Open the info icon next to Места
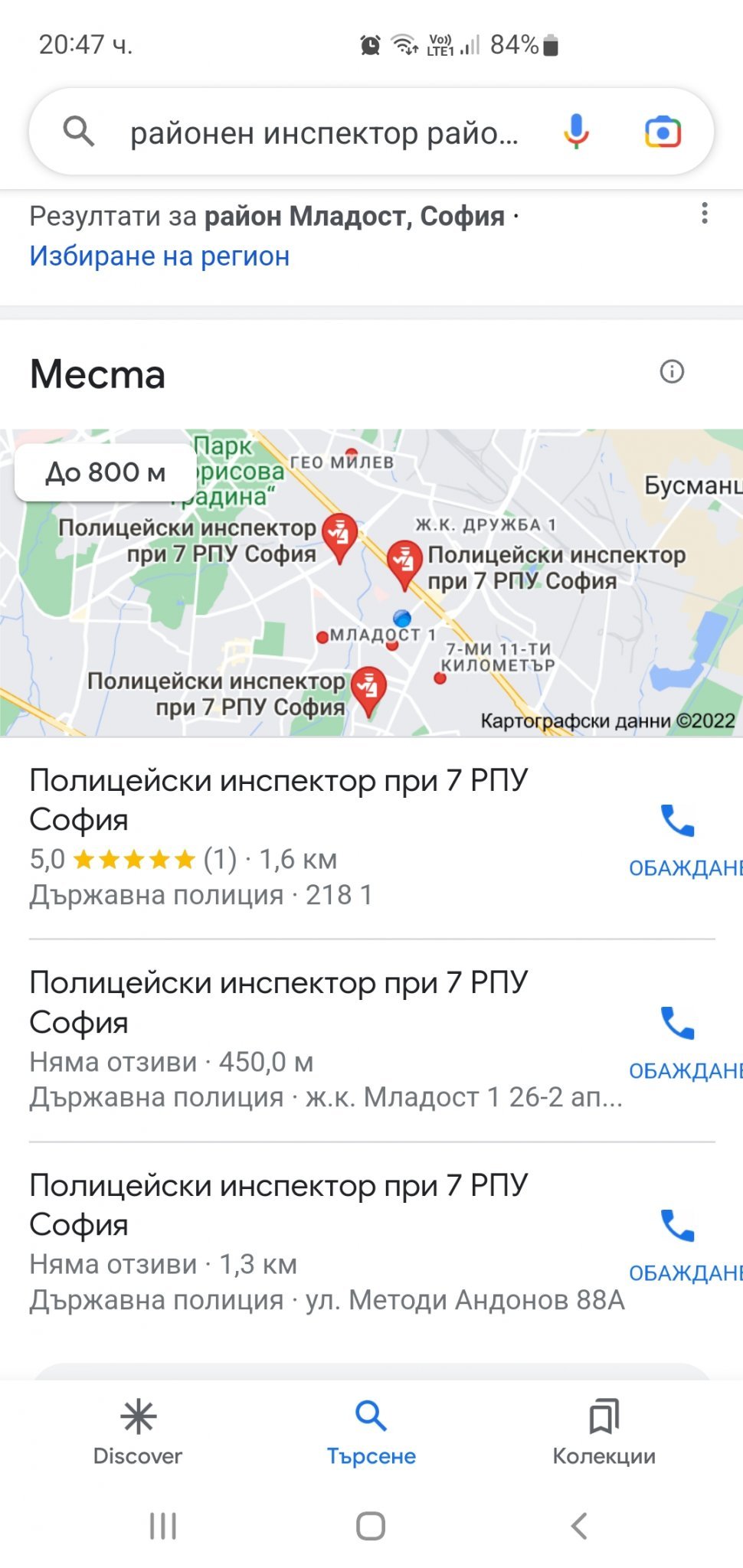Viewport: 743px width, 1568px height. (672, 372)
